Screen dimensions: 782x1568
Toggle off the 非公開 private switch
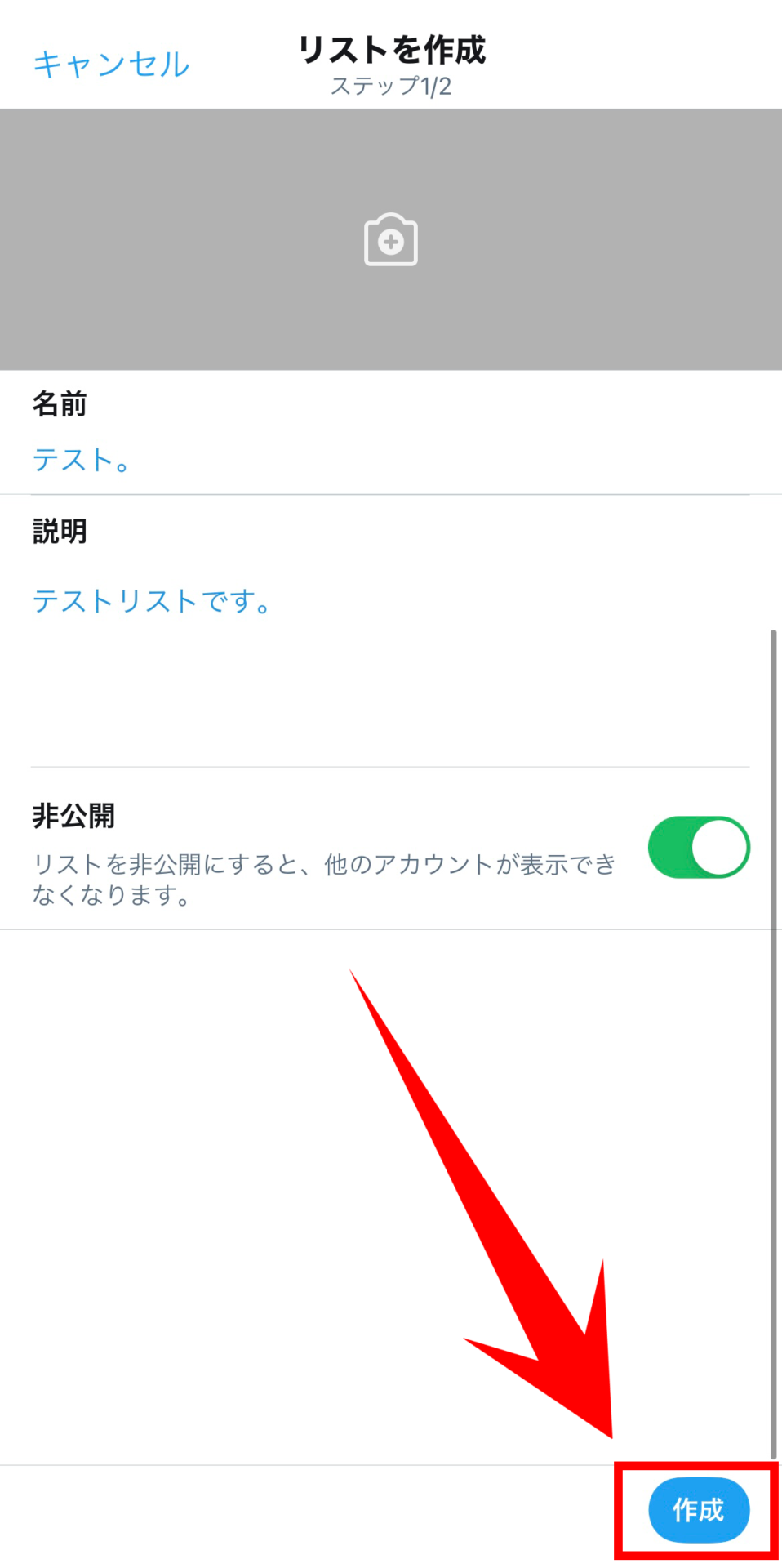[699, 847]
